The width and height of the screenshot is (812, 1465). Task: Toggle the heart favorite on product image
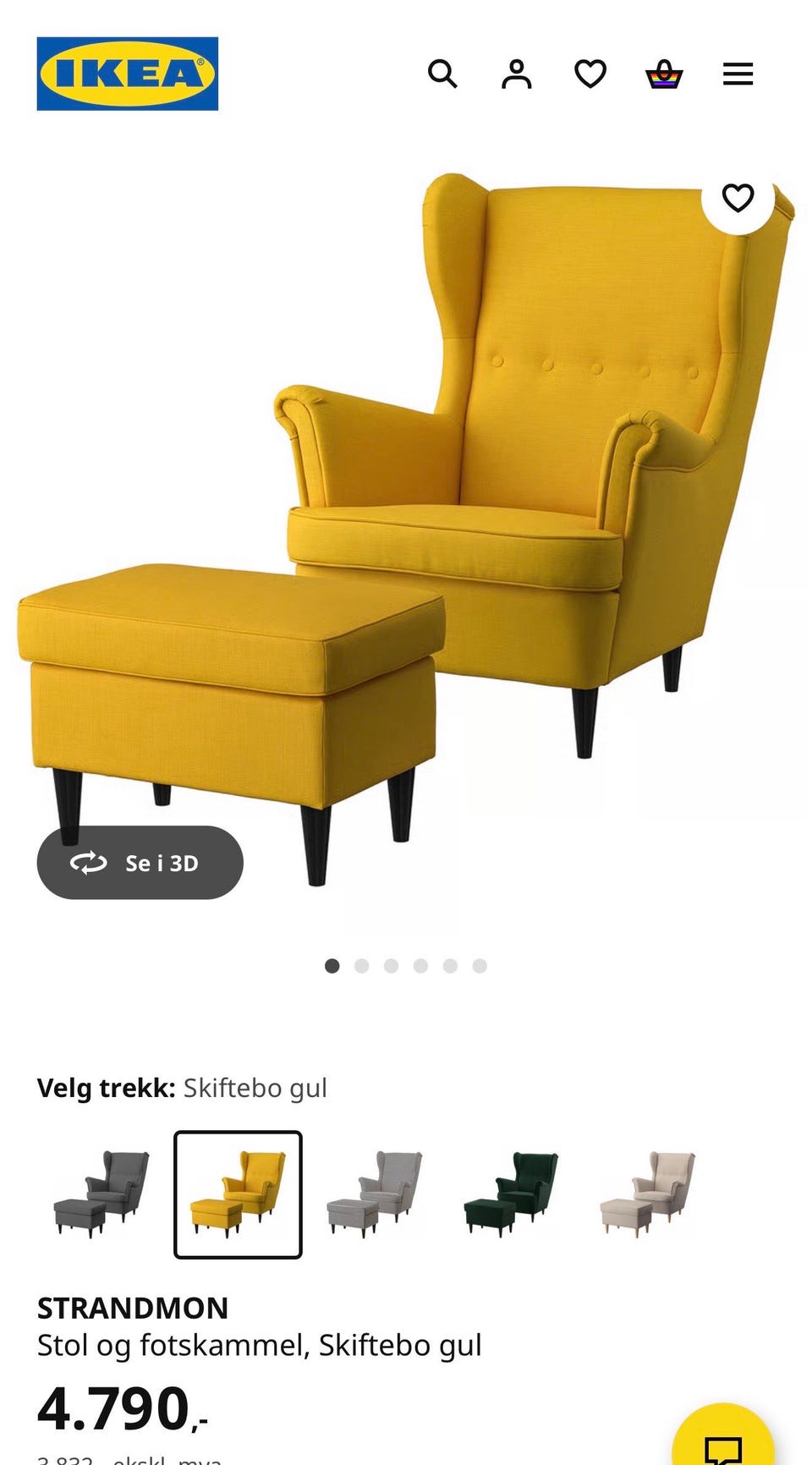pyautogui.click(x=739, y=198)
